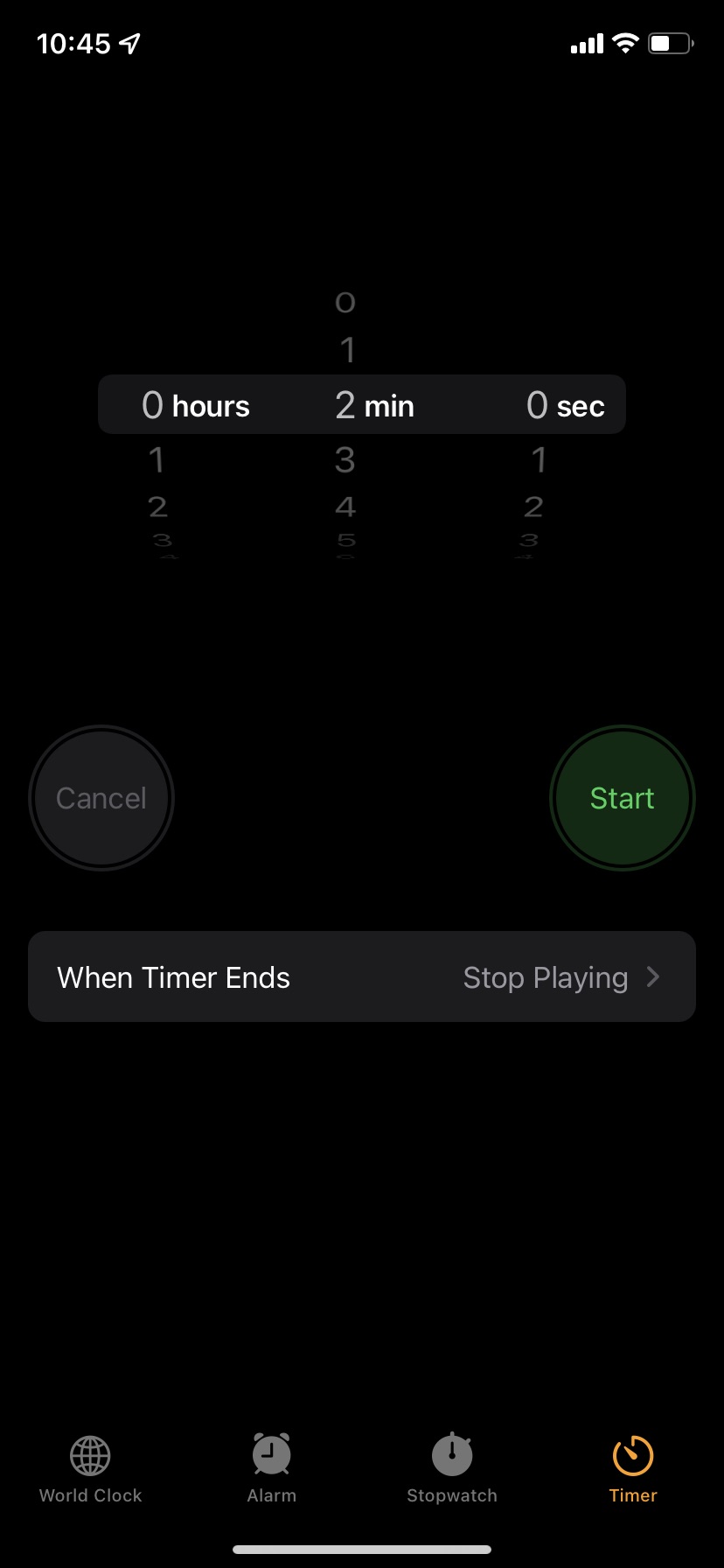Select 3 in the minutes picker

point(345,460)
